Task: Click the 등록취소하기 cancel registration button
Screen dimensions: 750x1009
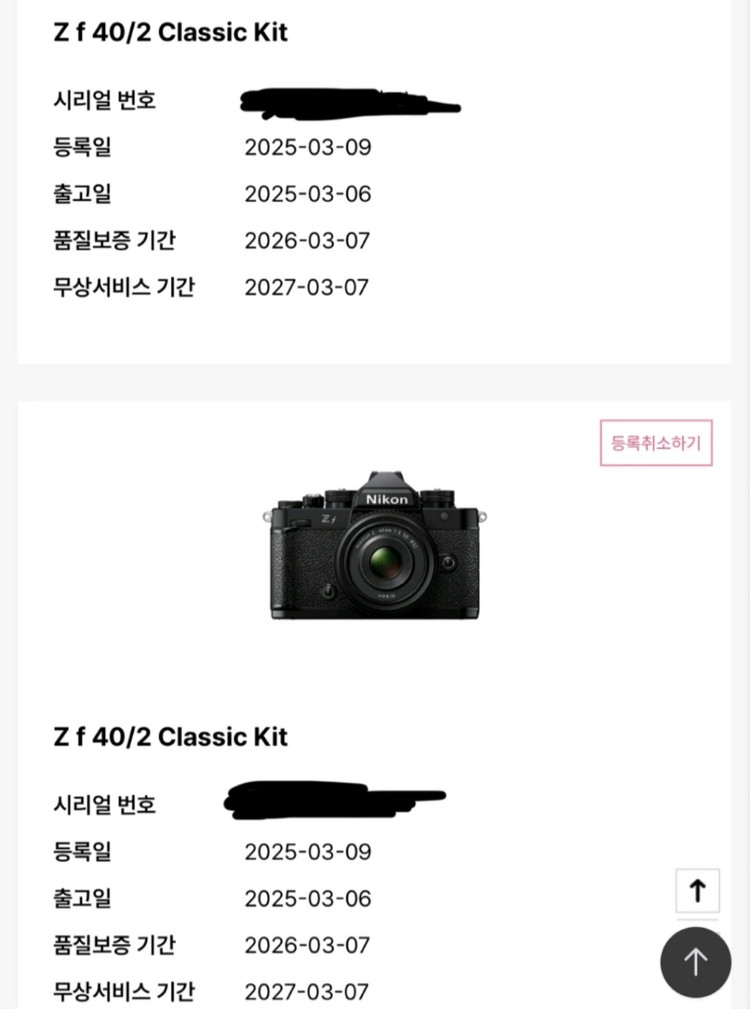Action: [x=655, y=442]
